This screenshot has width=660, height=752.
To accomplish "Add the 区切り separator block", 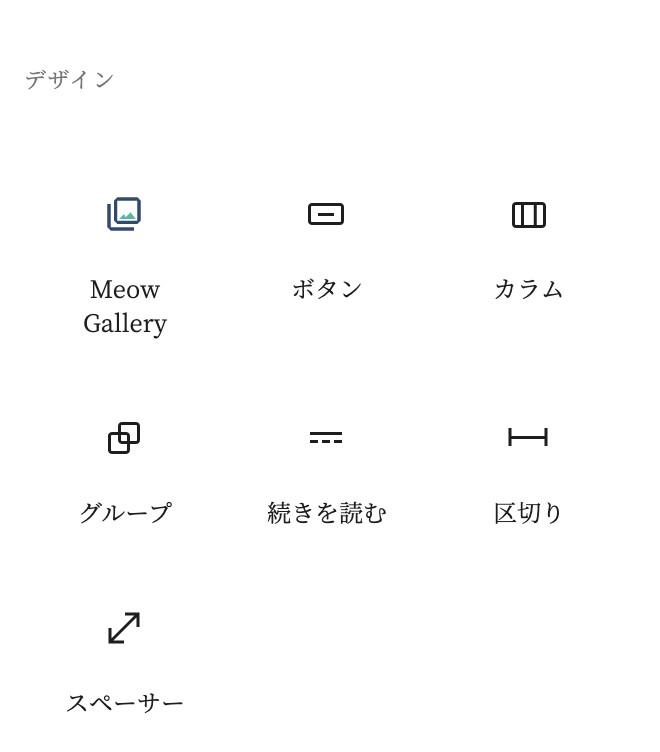I will coord(528,470).
